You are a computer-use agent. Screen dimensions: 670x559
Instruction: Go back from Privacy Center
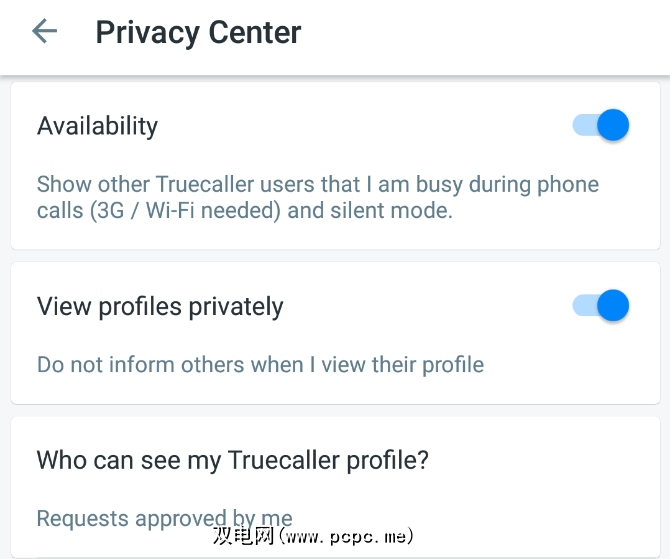45,32
